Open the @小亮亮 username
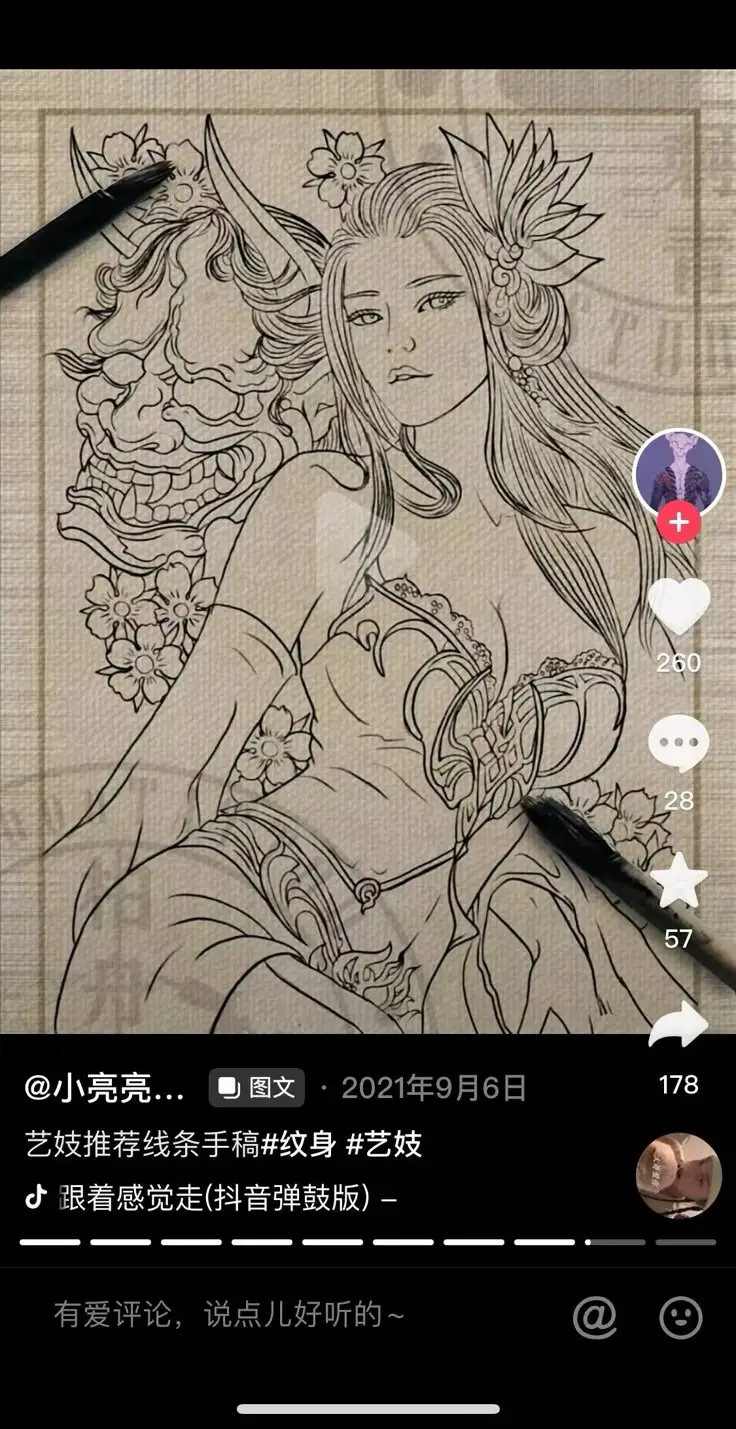Viewport: 736px width, 1429px height. [x=105, y=1088]
